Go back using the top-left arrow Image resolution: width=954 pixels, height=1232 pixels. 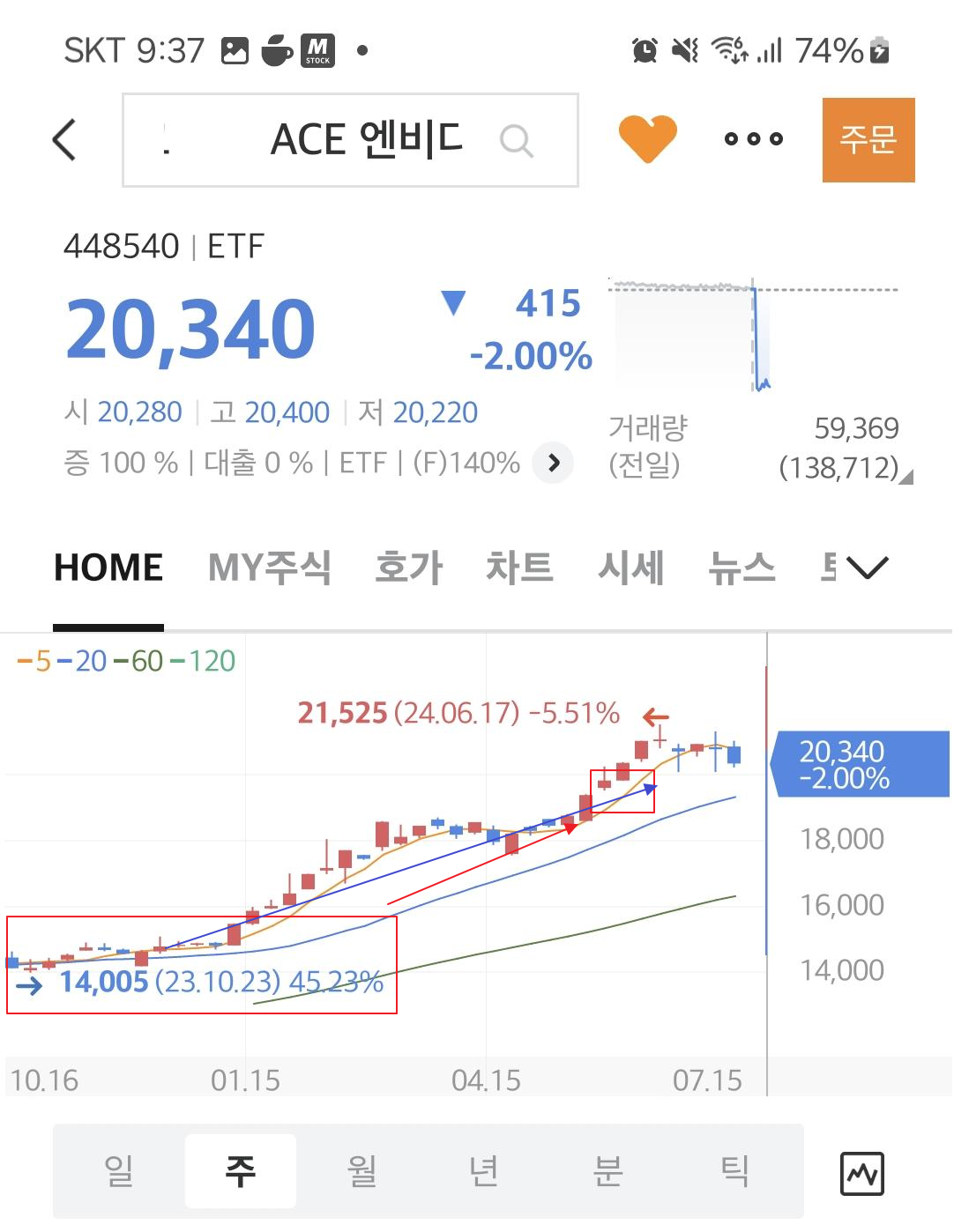coord(64,139)
